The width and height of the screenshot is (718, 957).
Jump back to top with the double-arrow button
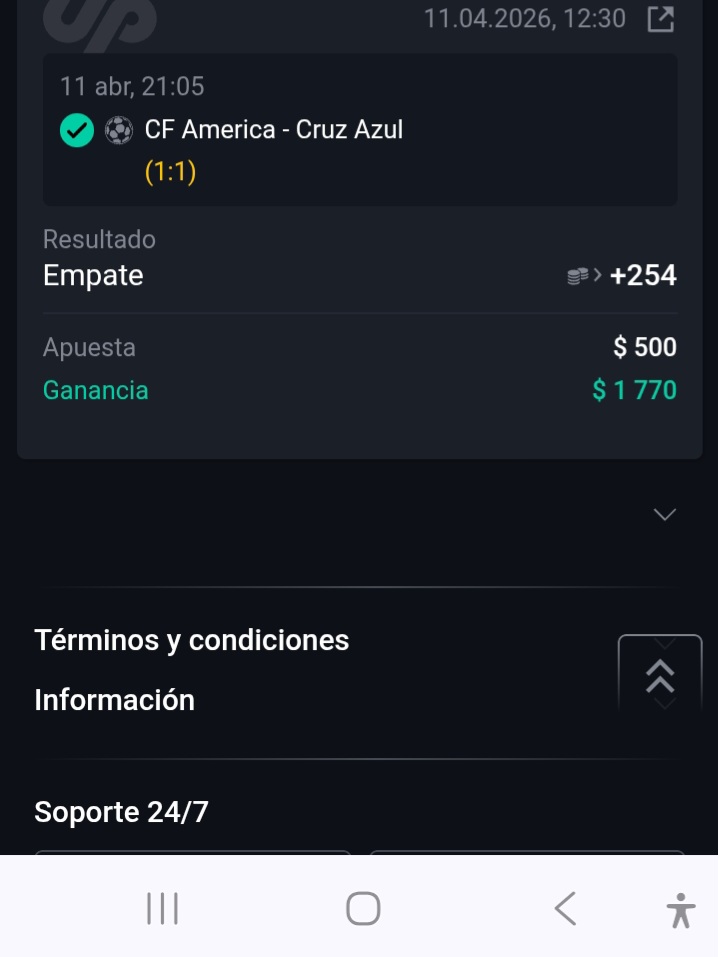click(660, 676)
